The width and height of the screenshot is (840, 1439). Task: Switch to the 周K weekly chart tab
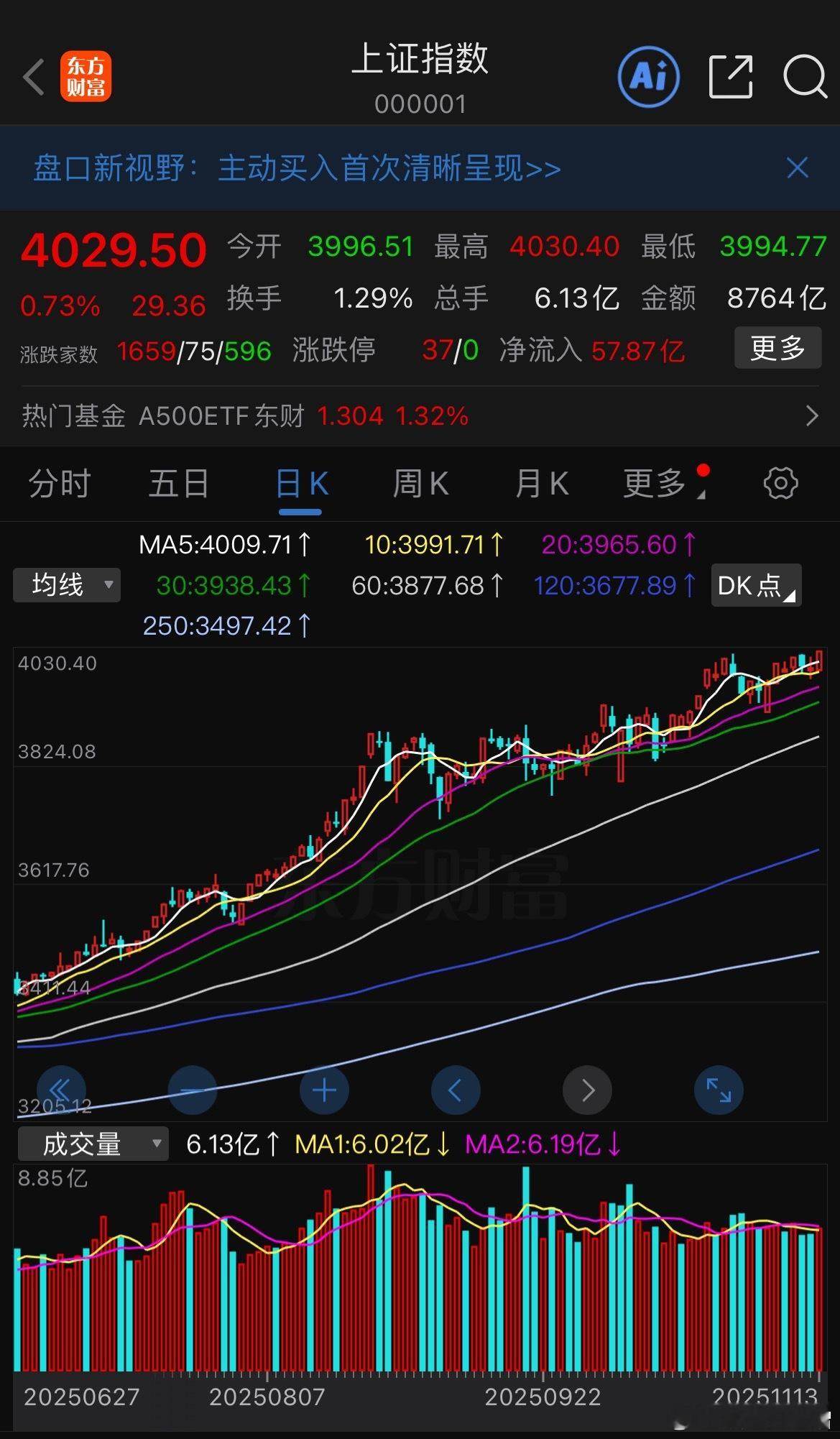click(x=420, y=483)
